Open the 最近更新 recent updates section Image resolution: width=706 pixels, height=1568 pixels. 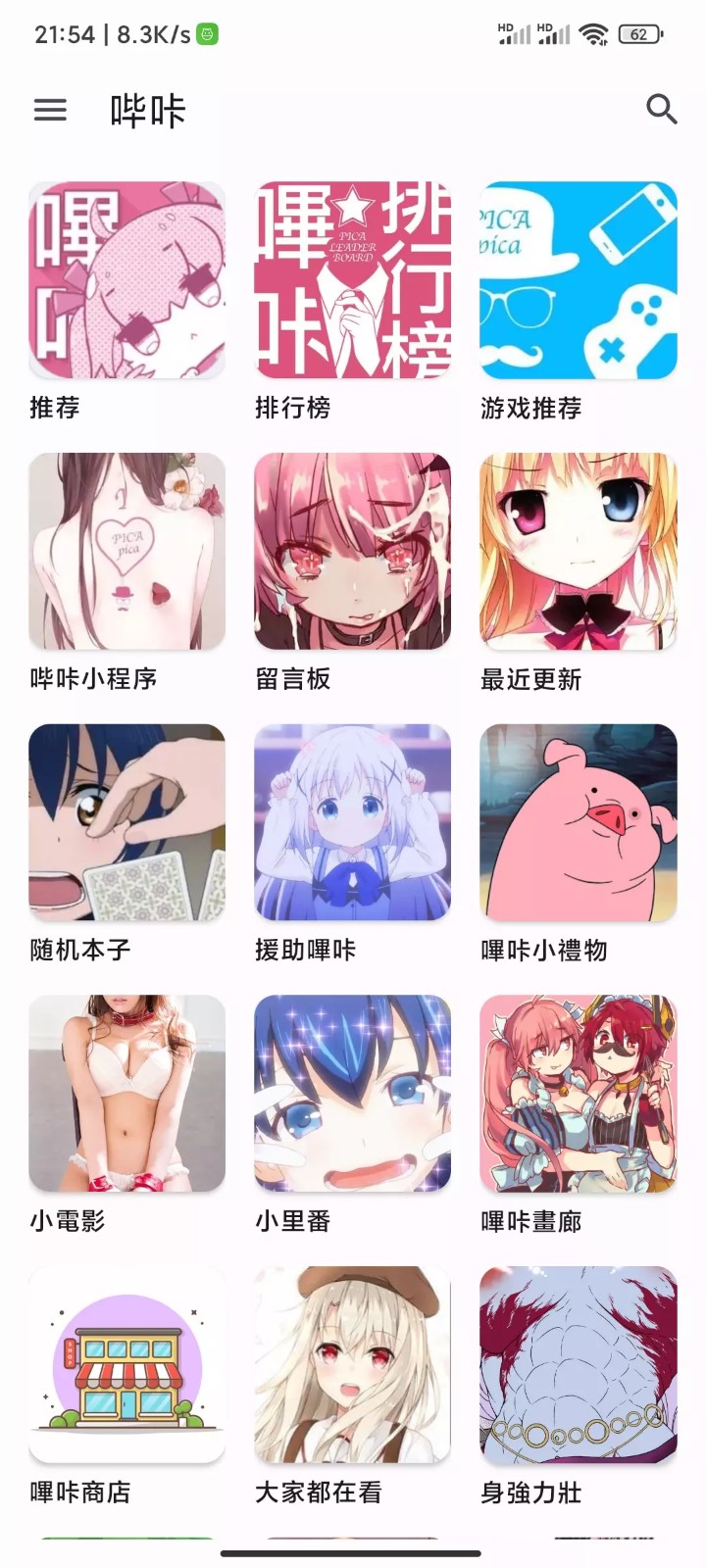578,551
